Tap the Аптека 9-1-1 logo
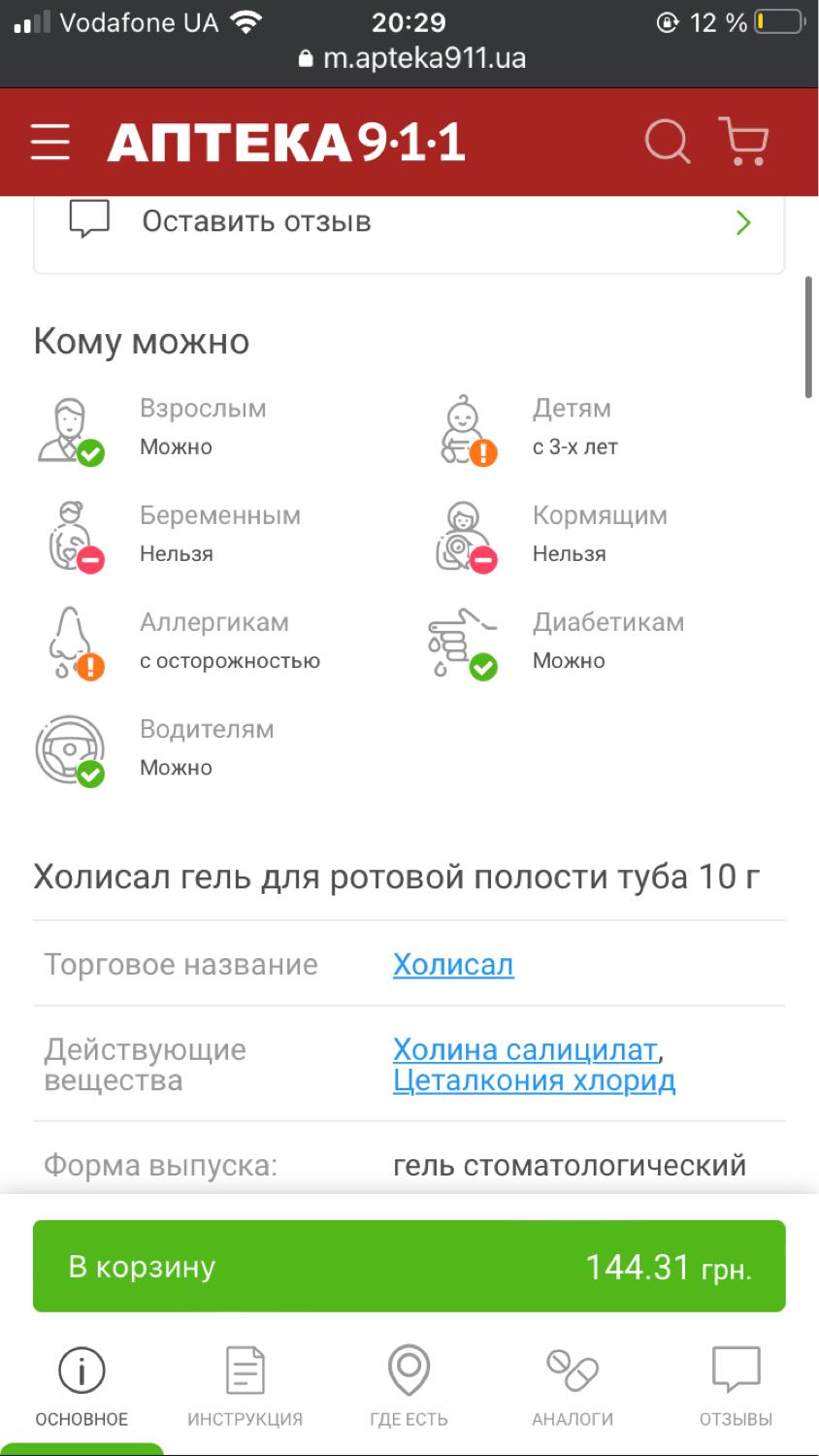 pos(286,143)
